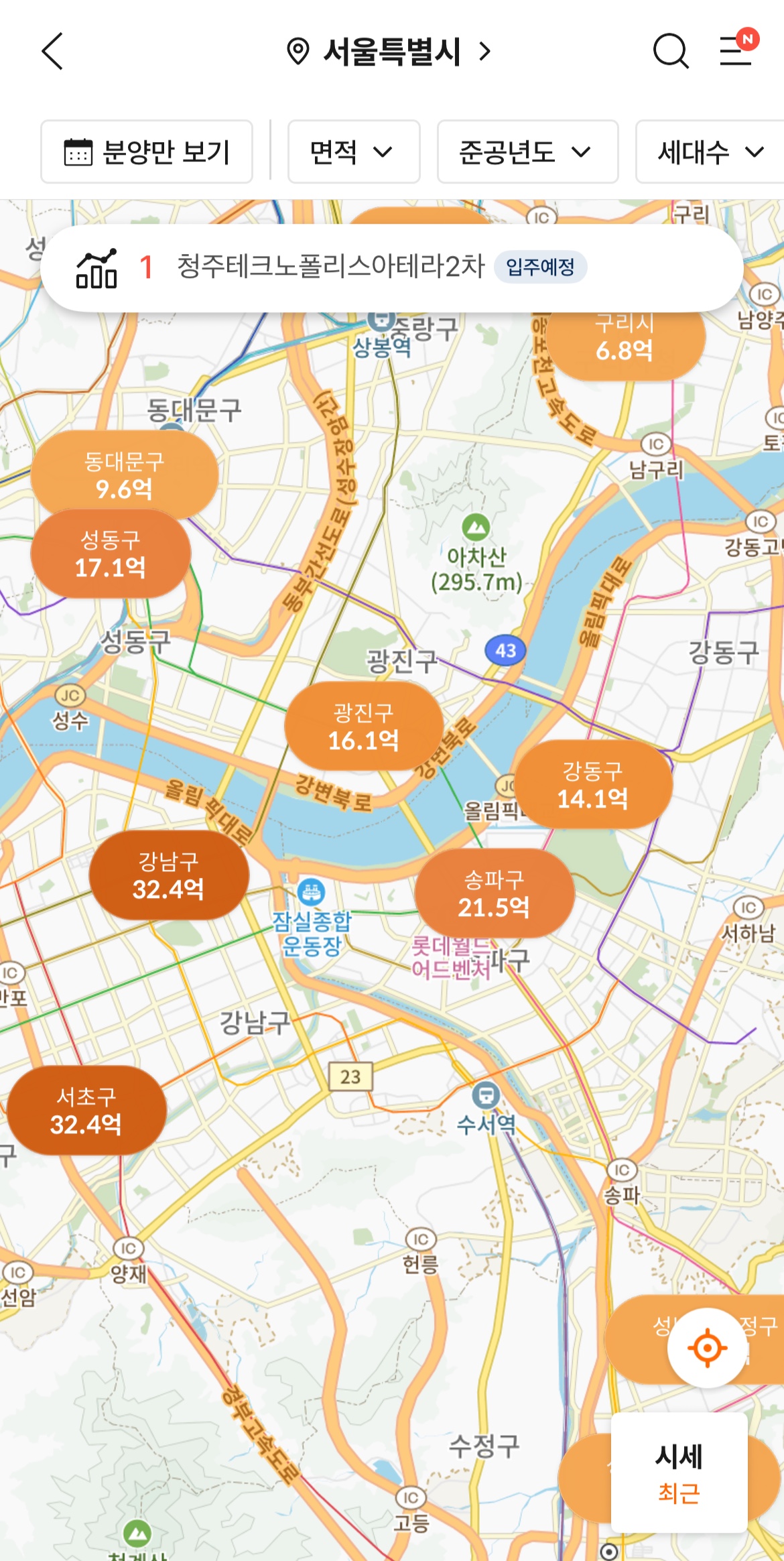Select the 성동구 17.1억 map marker

pyautogui.click(x=111, y=554)
